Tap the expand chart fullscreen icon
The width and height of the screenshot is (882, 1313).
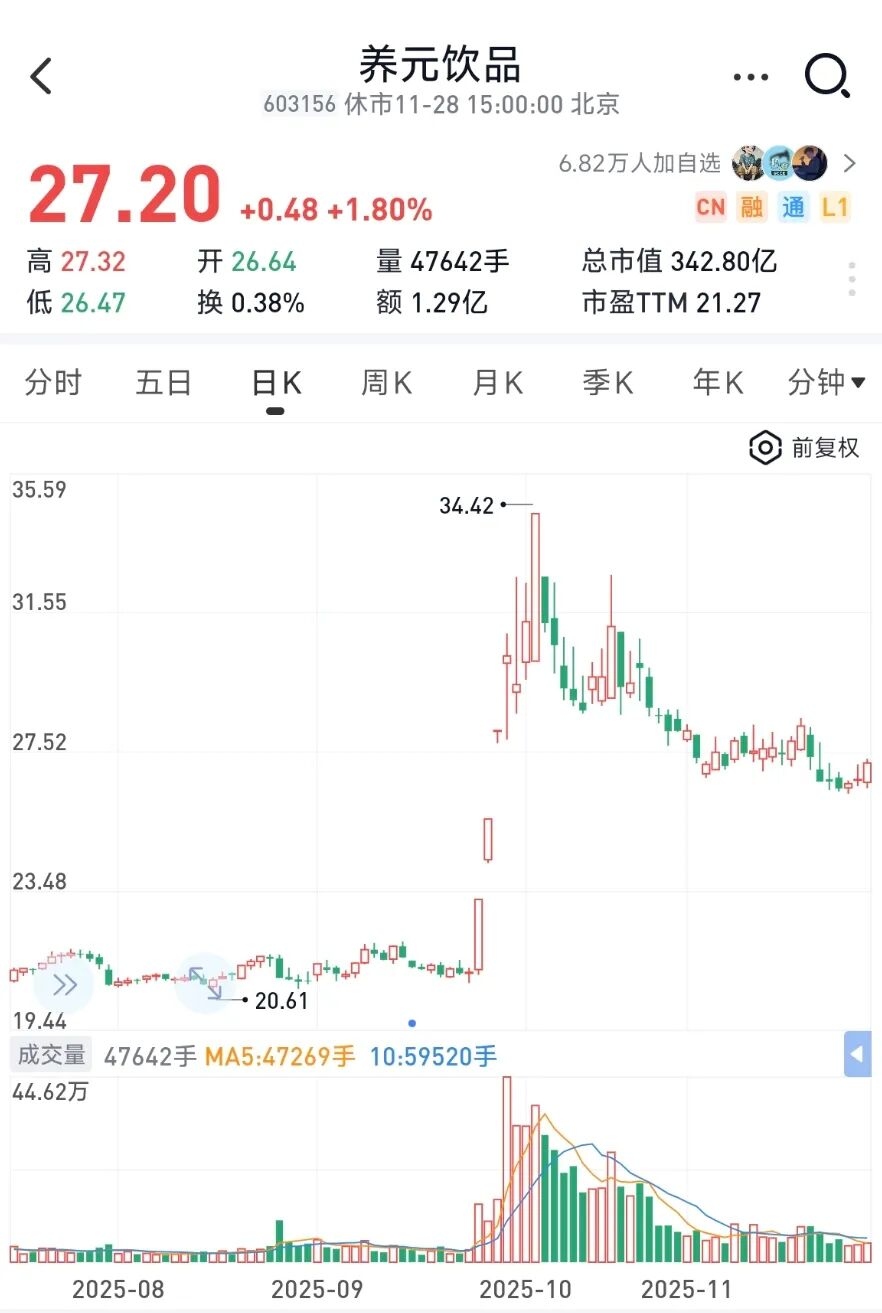coord(205,983)
